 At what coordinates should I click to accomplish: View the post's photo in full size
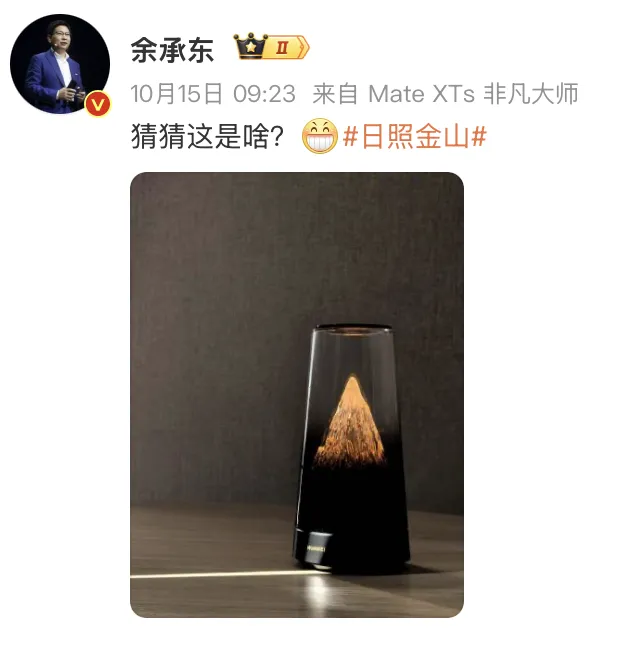[297, 394]
